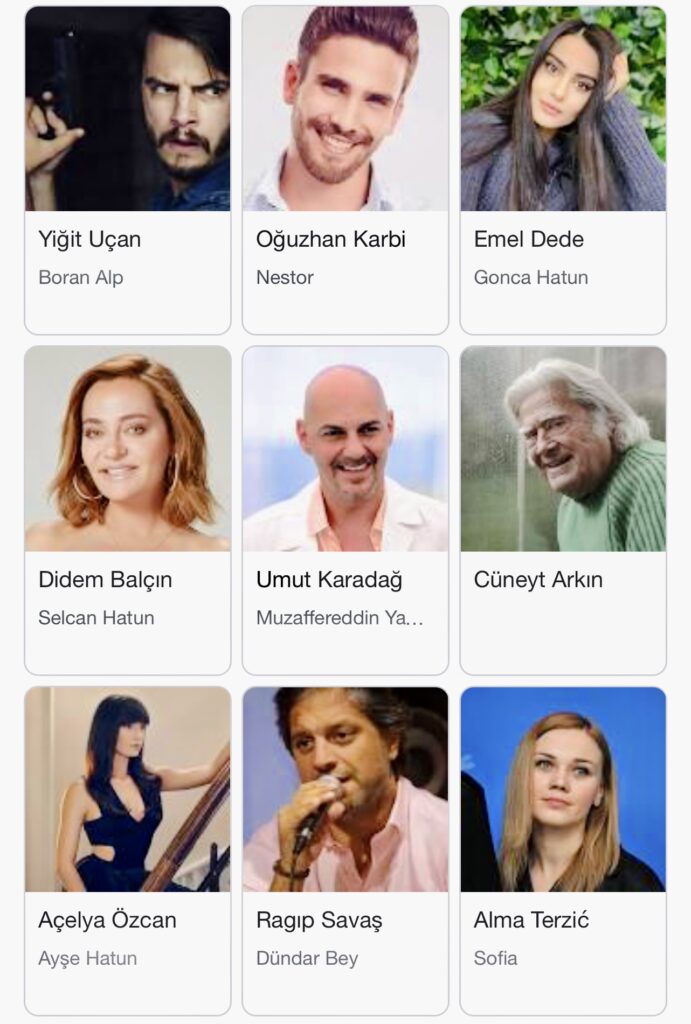View Emel Dede's profile card
This screenshot has width=691, height=1024.
click(x=563, y=170)
